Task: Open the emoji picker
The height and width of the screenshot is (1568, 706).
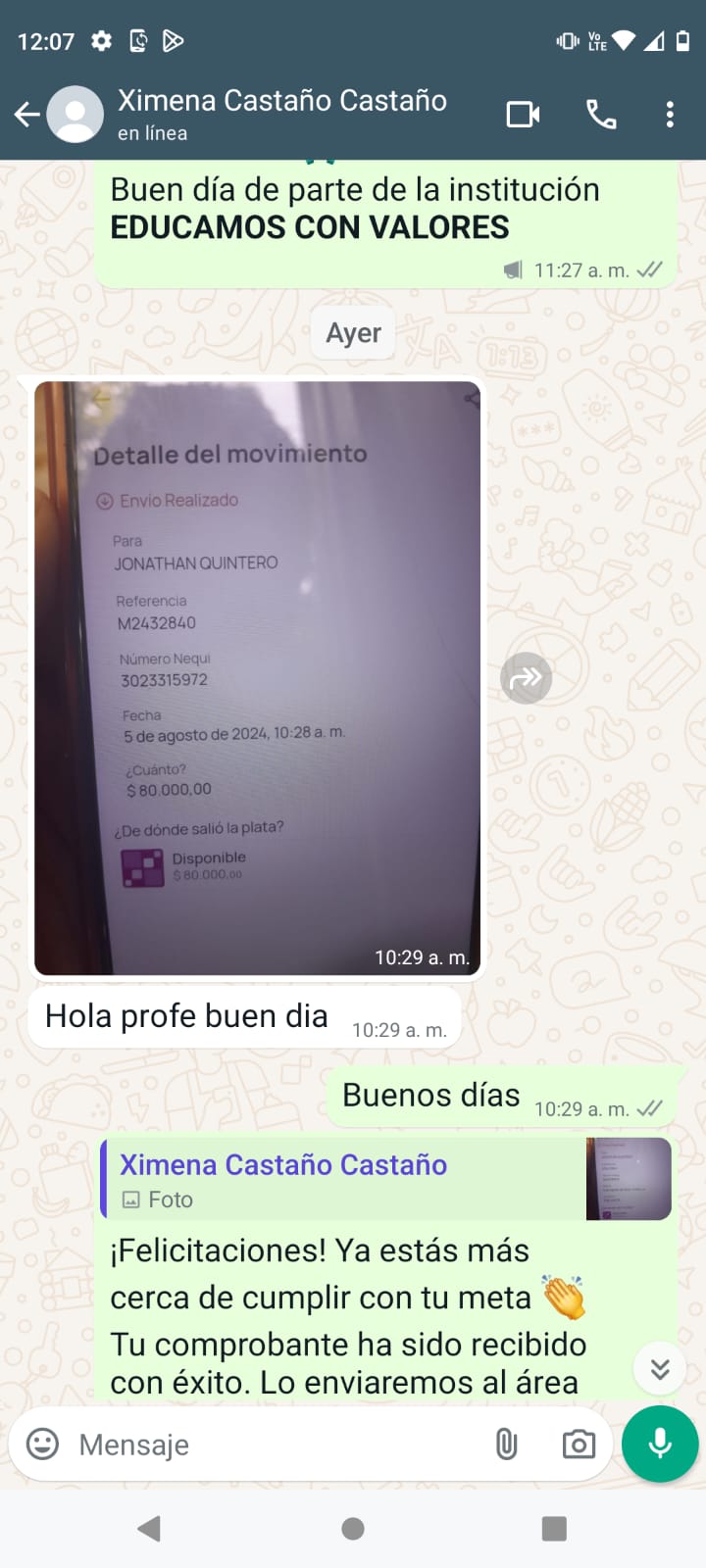Action: click(42, 1444)
